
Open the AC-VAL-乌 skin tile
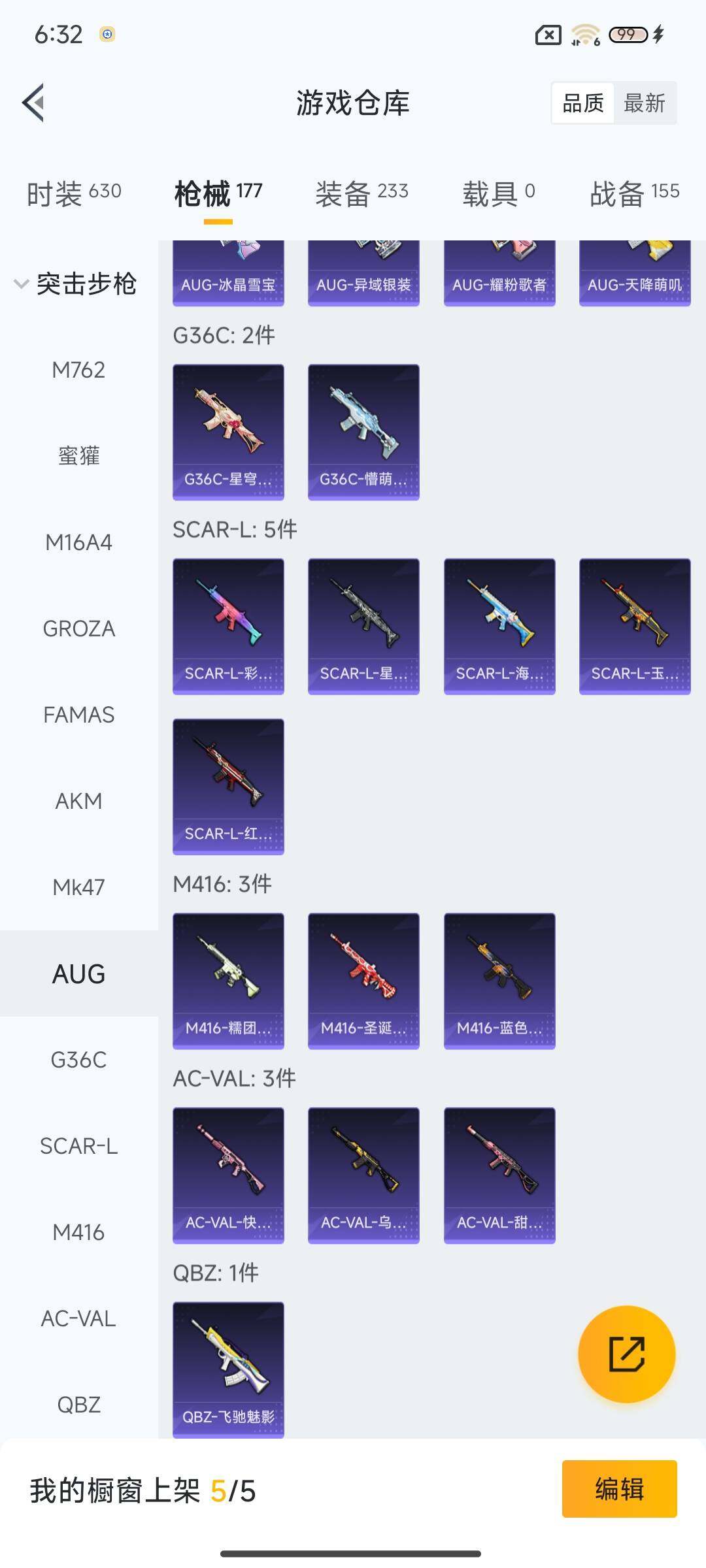[363, 1175]
